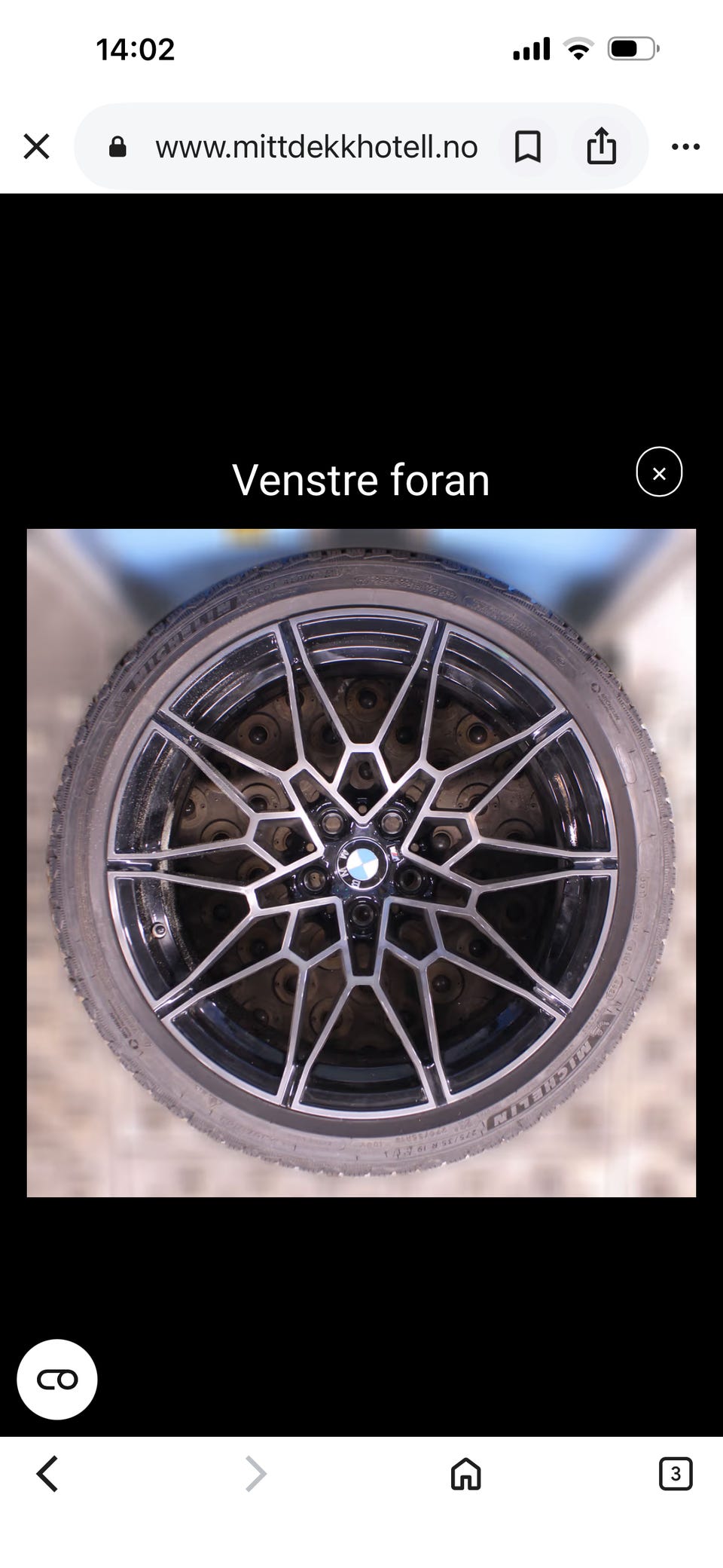Share the current page

601,145
